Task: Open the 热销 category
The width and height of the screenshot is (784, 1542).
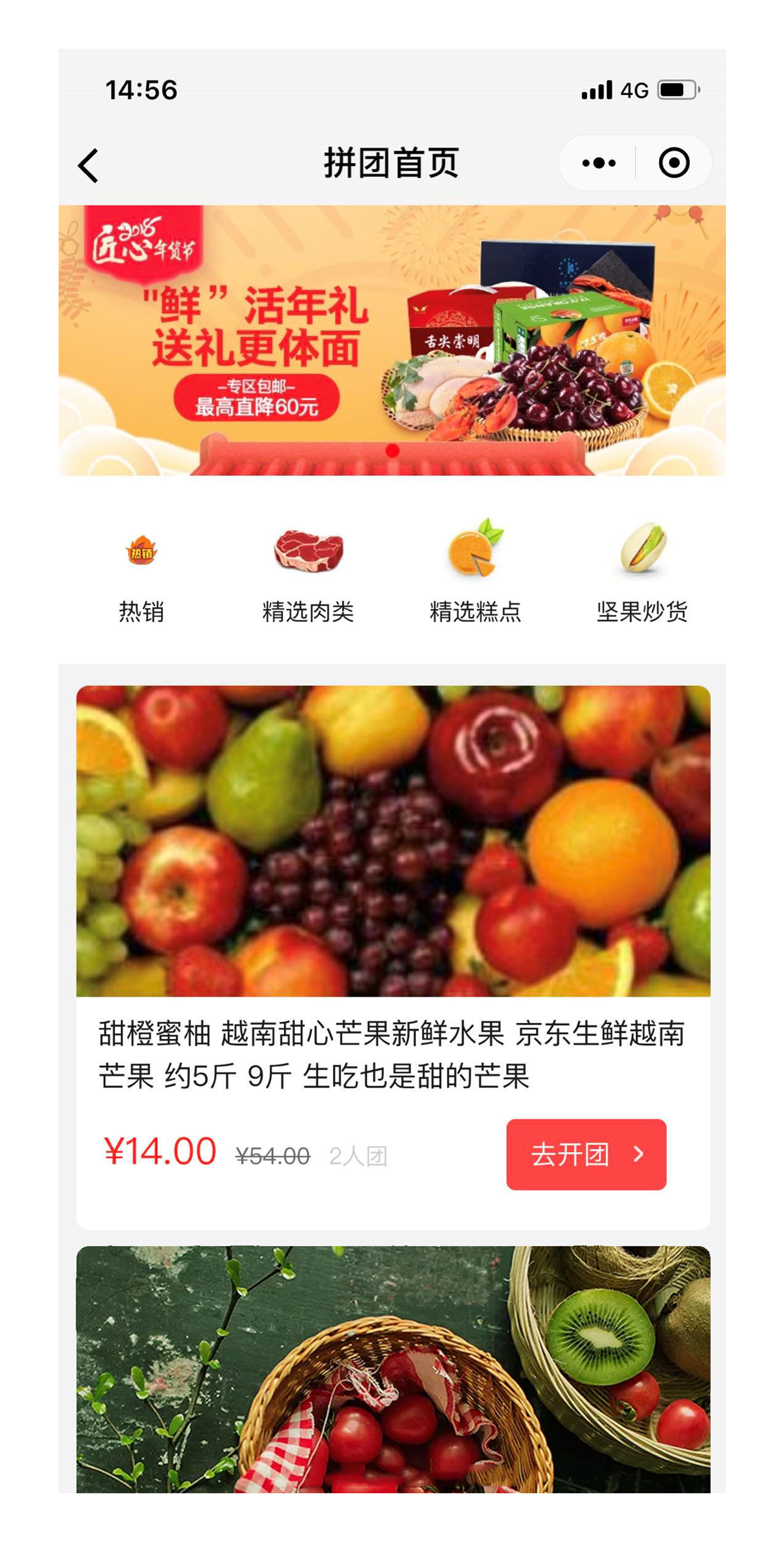Action: pyautogui.click(x=141, y=572)
